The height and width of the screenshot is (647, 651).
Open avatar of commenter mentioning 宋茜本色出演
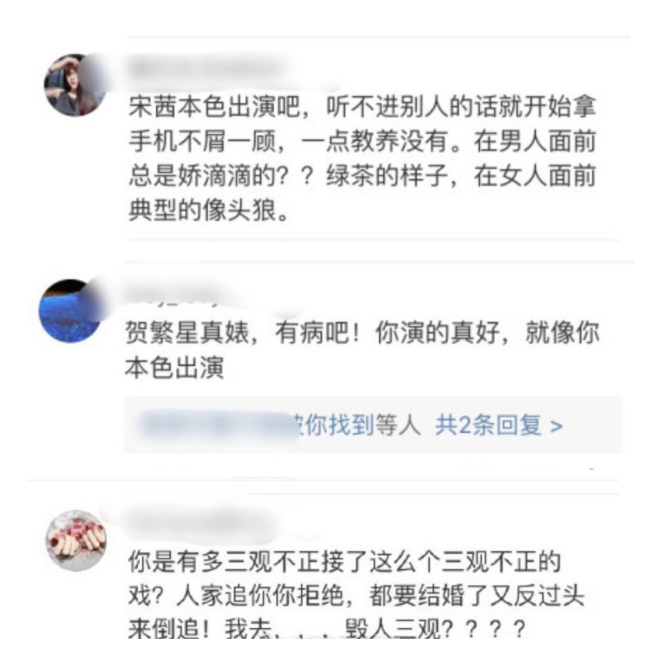[x=74, y=85]
